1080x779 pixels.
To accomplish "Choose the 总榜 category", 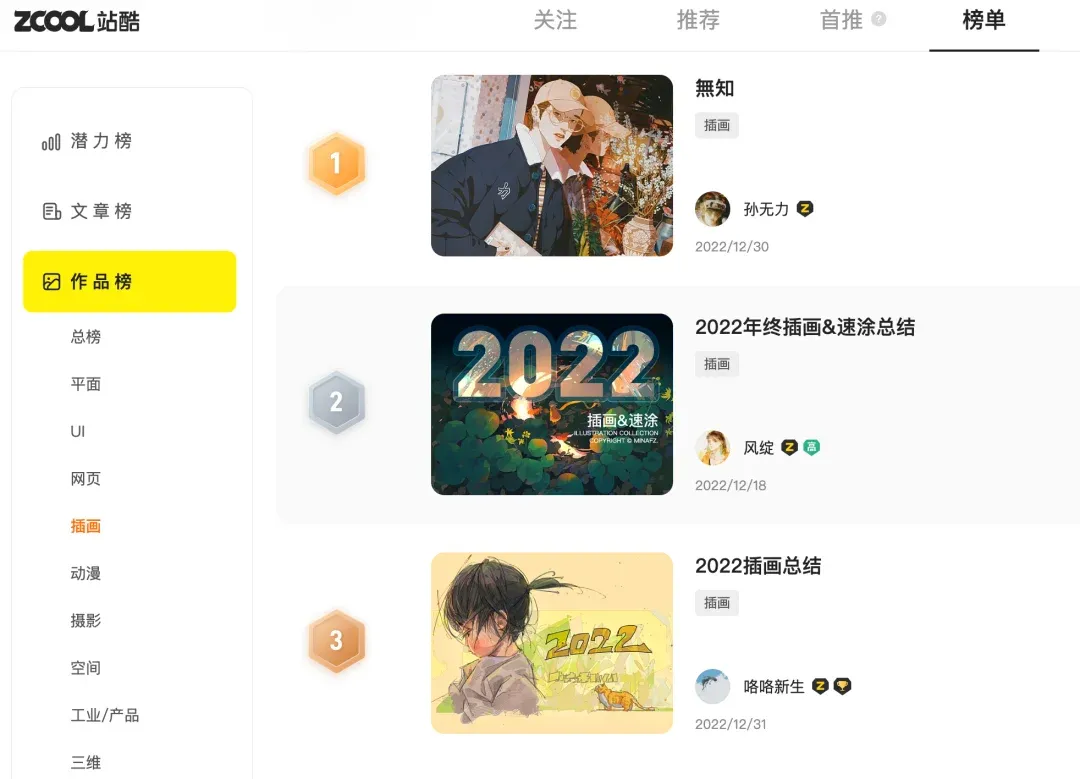I will click(86, 337).
